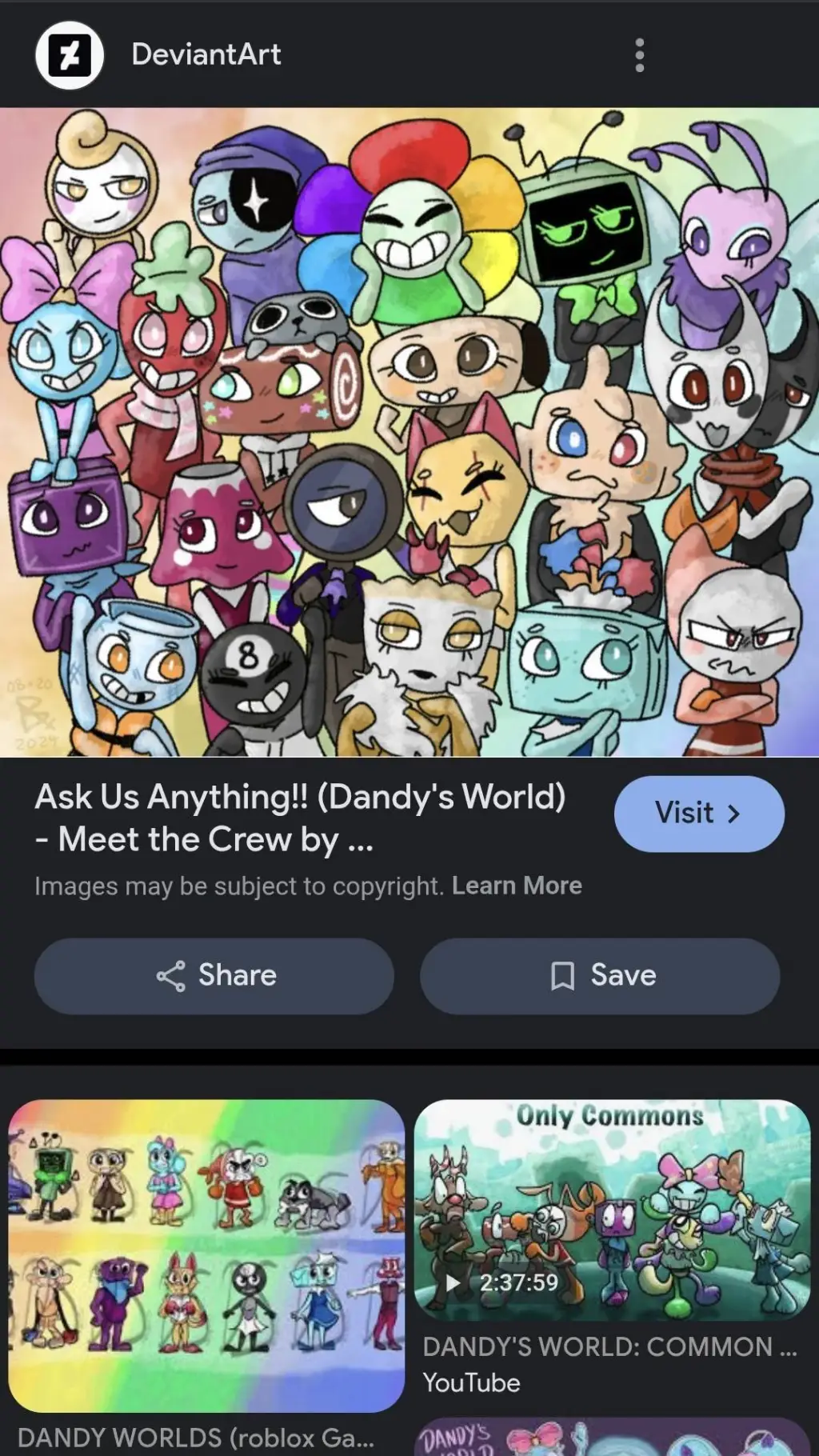Image resolution: width=819 pixels, height=1456 pixels.
Task: Open the Only Commons YouTube video result
Action: (613, 1210)
